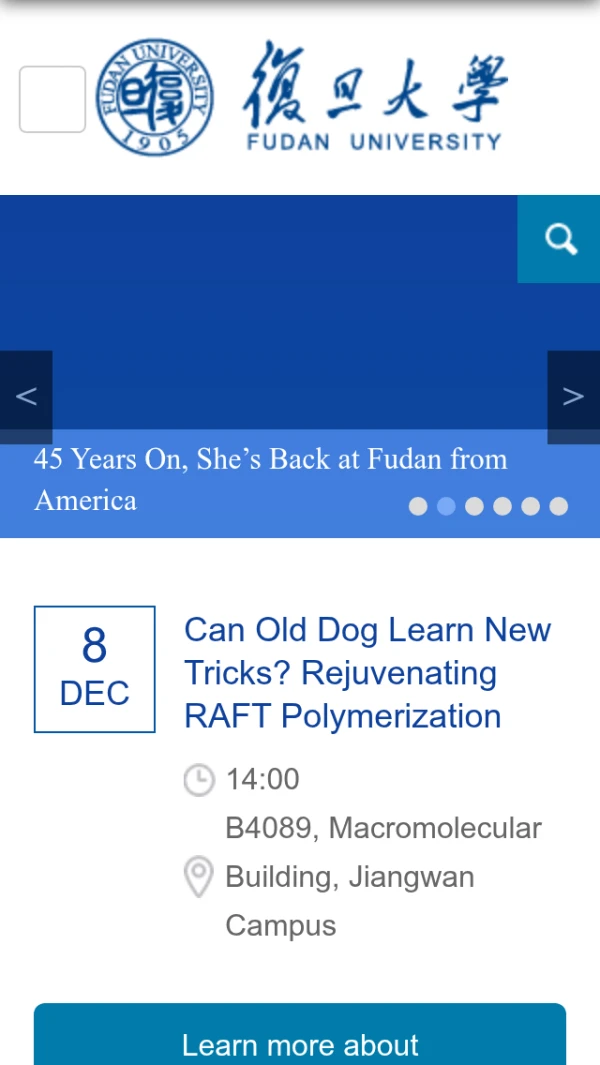Visit the Fudan University logo homepage
This screenshot has width=600, height=1065.
point(300,98)
